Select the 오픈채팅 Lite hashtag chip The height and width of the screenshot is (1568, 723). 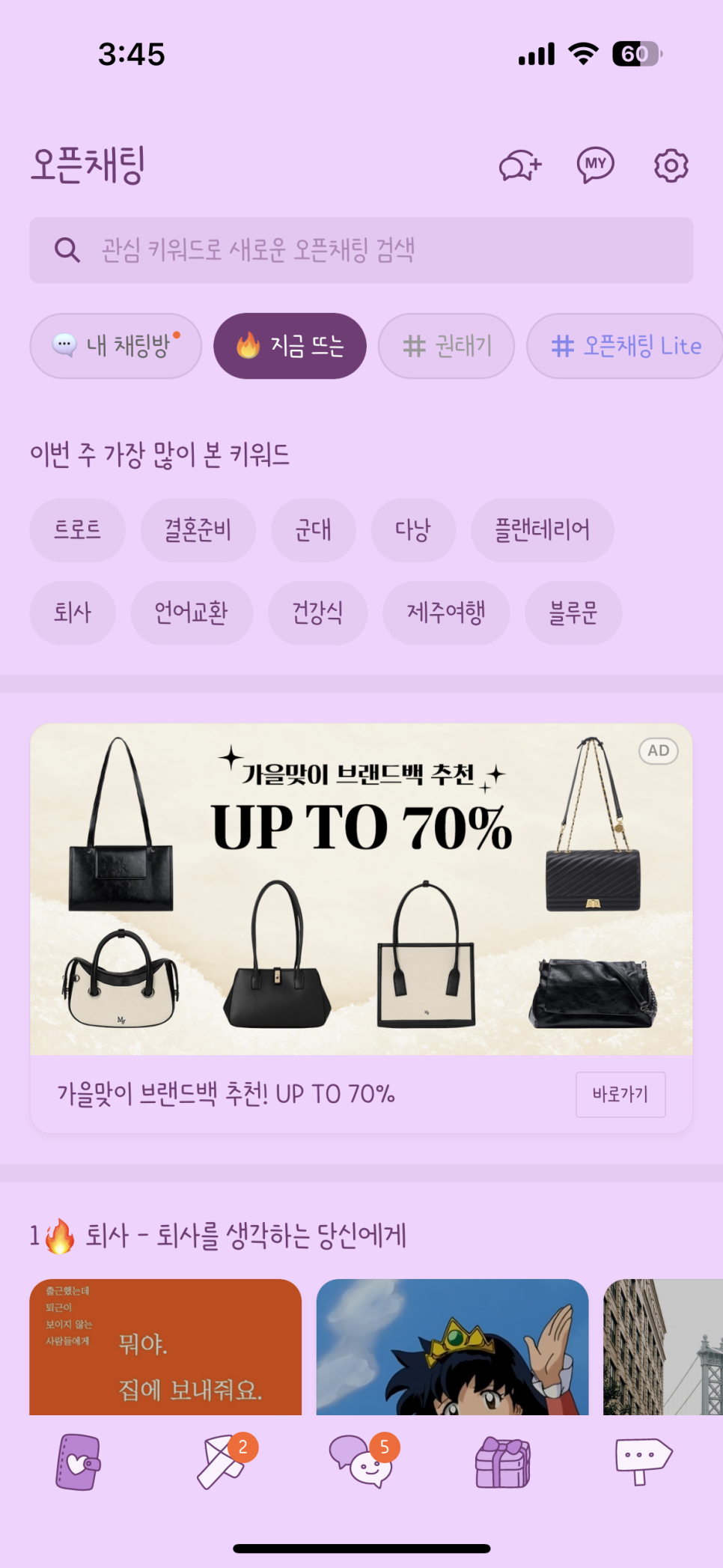pyautogui.click(x=625, y=346)
